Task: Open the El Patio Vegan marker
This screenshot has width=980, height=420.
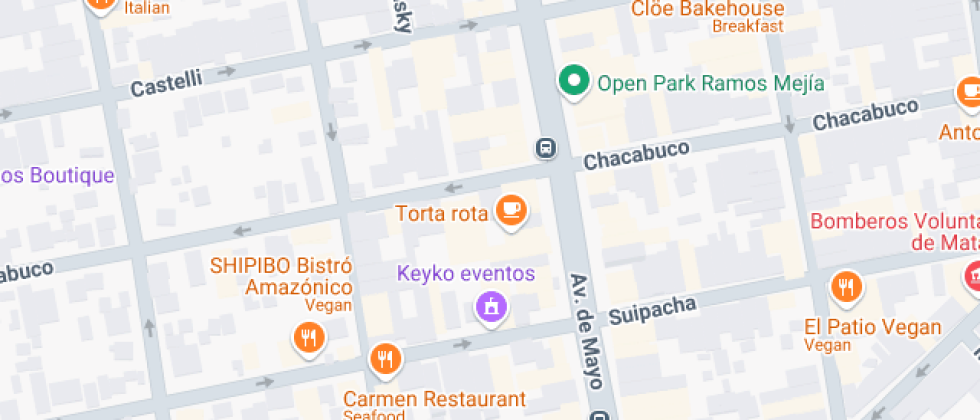Action: tap(846, 289)
